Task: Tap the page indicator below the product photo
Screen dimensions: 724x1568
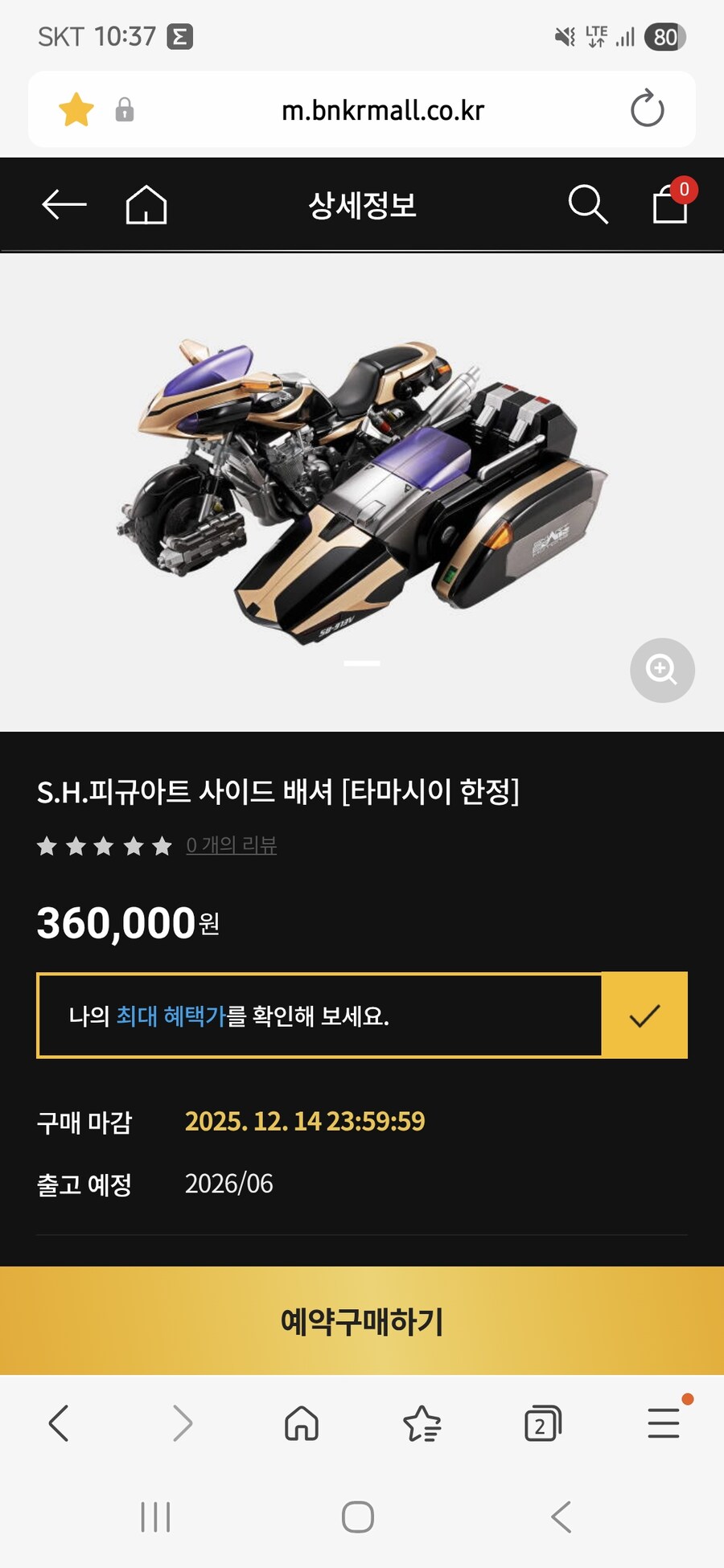Action: click(361, 663)
